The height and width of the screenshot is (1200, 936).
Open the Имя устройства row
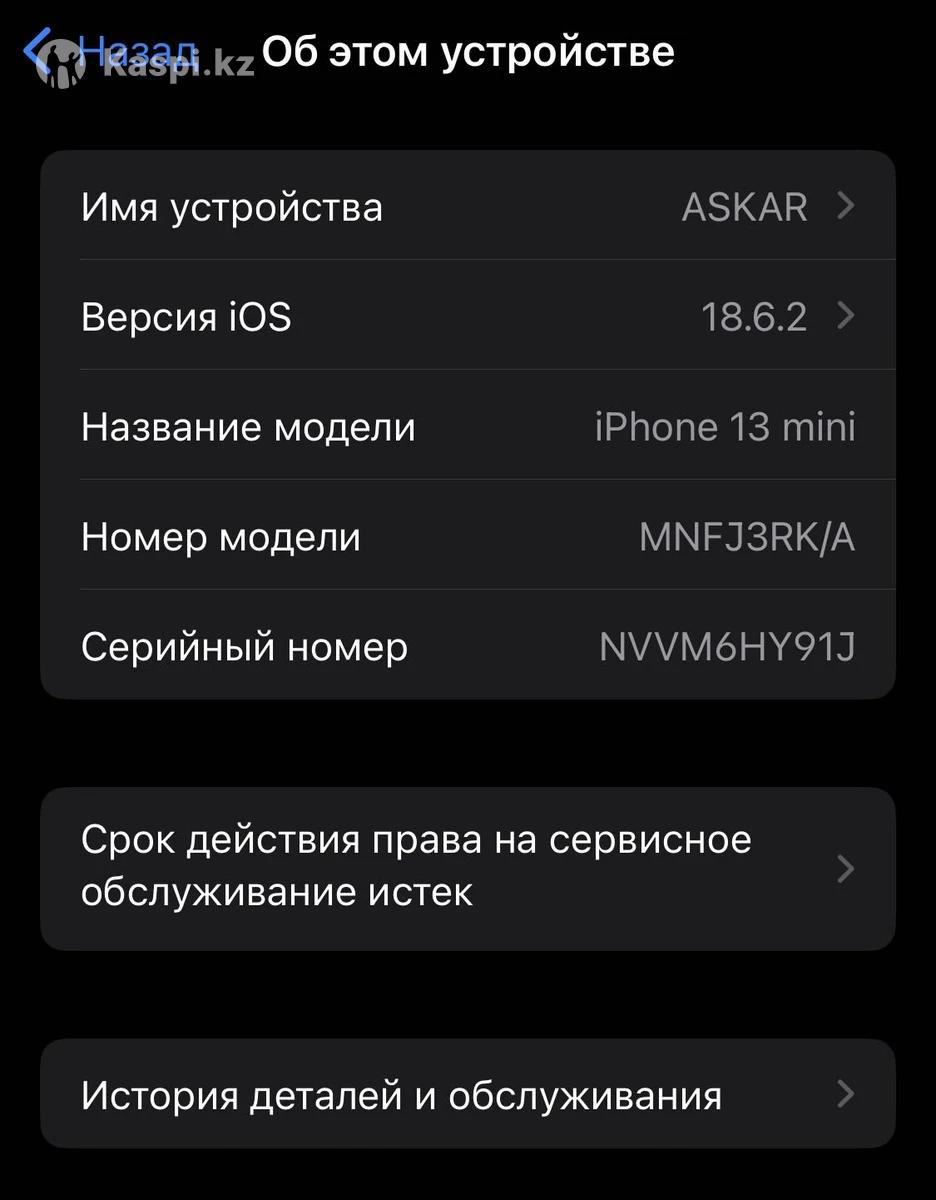click(467, 207)
